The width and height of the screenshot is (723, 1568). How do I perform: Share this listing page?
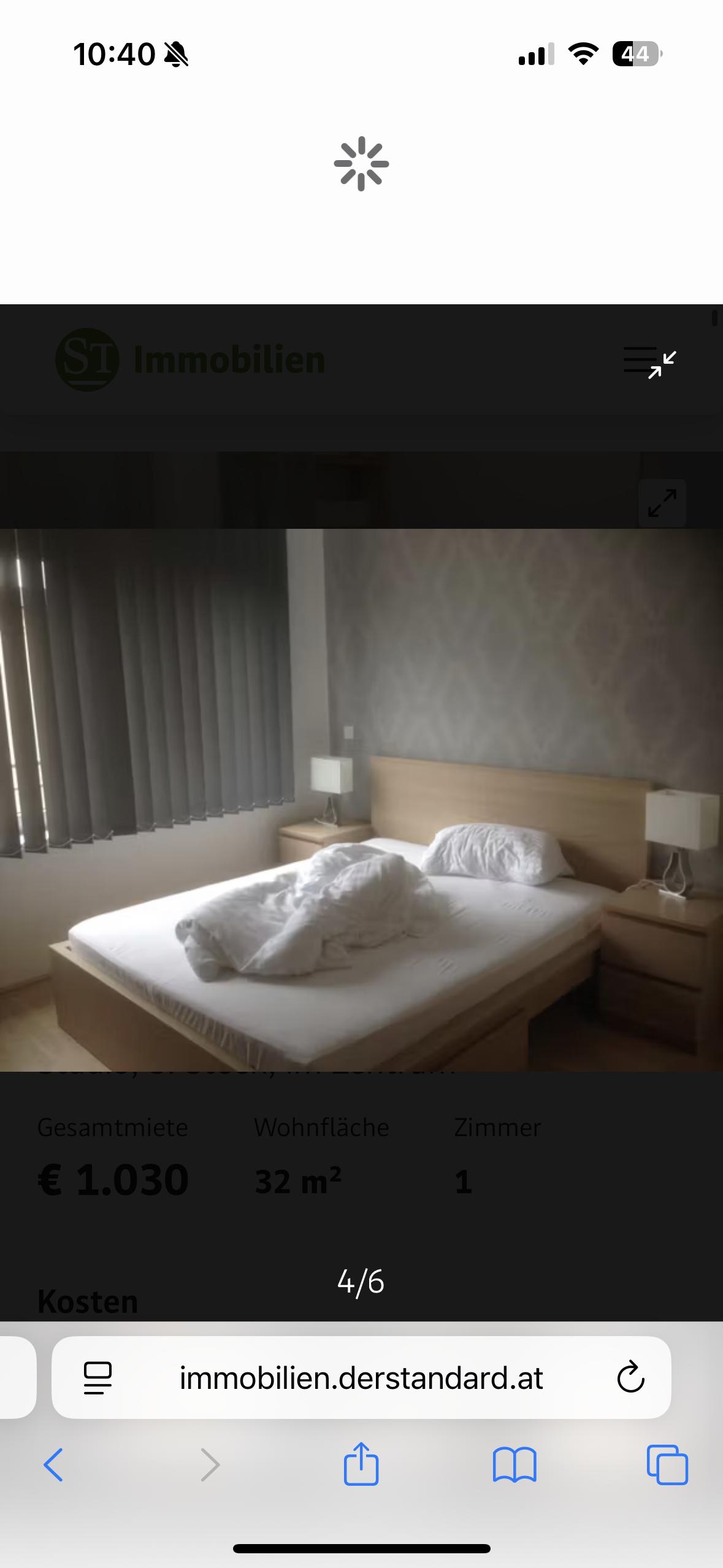click(361, 1464)
